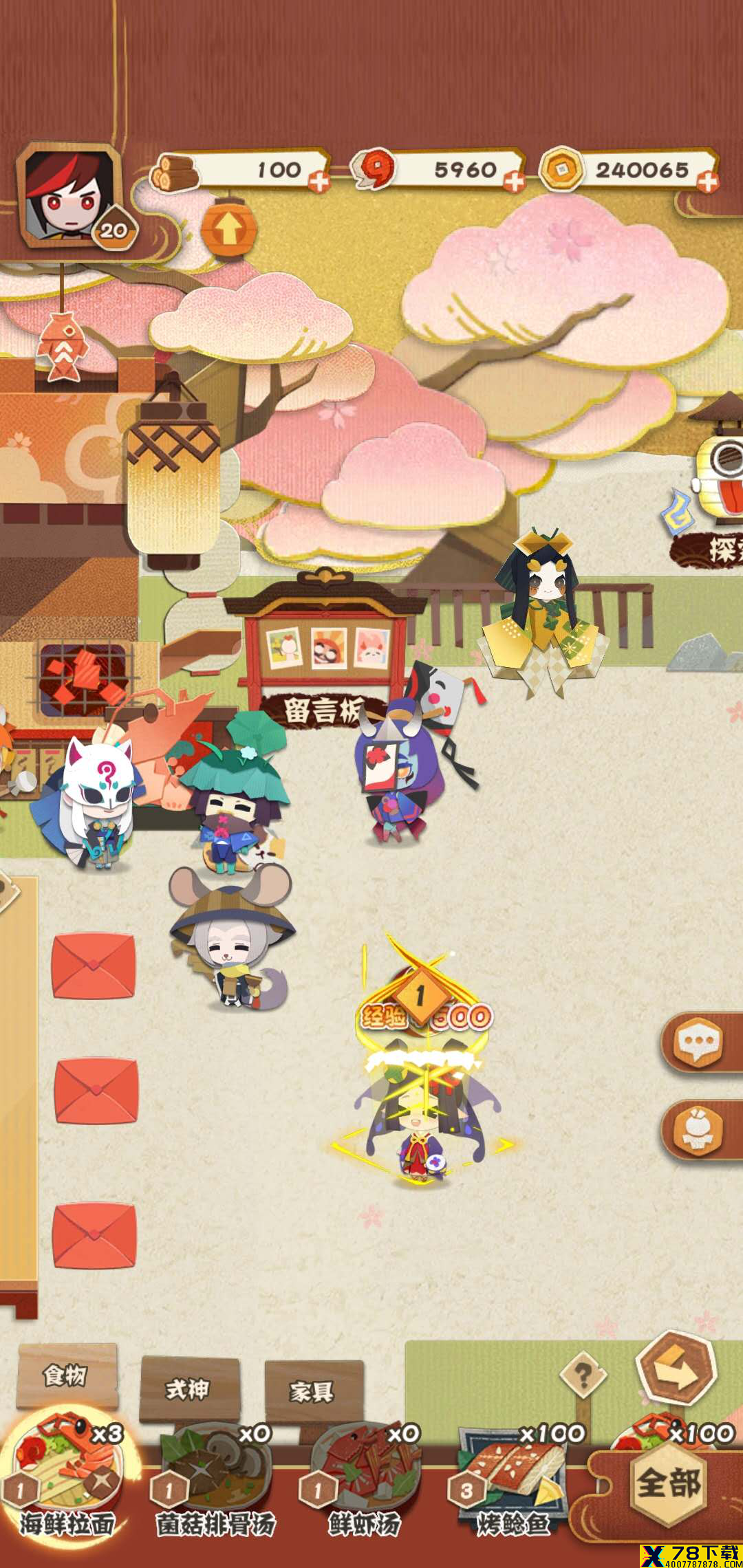Image resolution: width=743 pixels, height=1568 pixels.
Task: Tap the hexagonal return arrow button
Action: (676, 1370)
